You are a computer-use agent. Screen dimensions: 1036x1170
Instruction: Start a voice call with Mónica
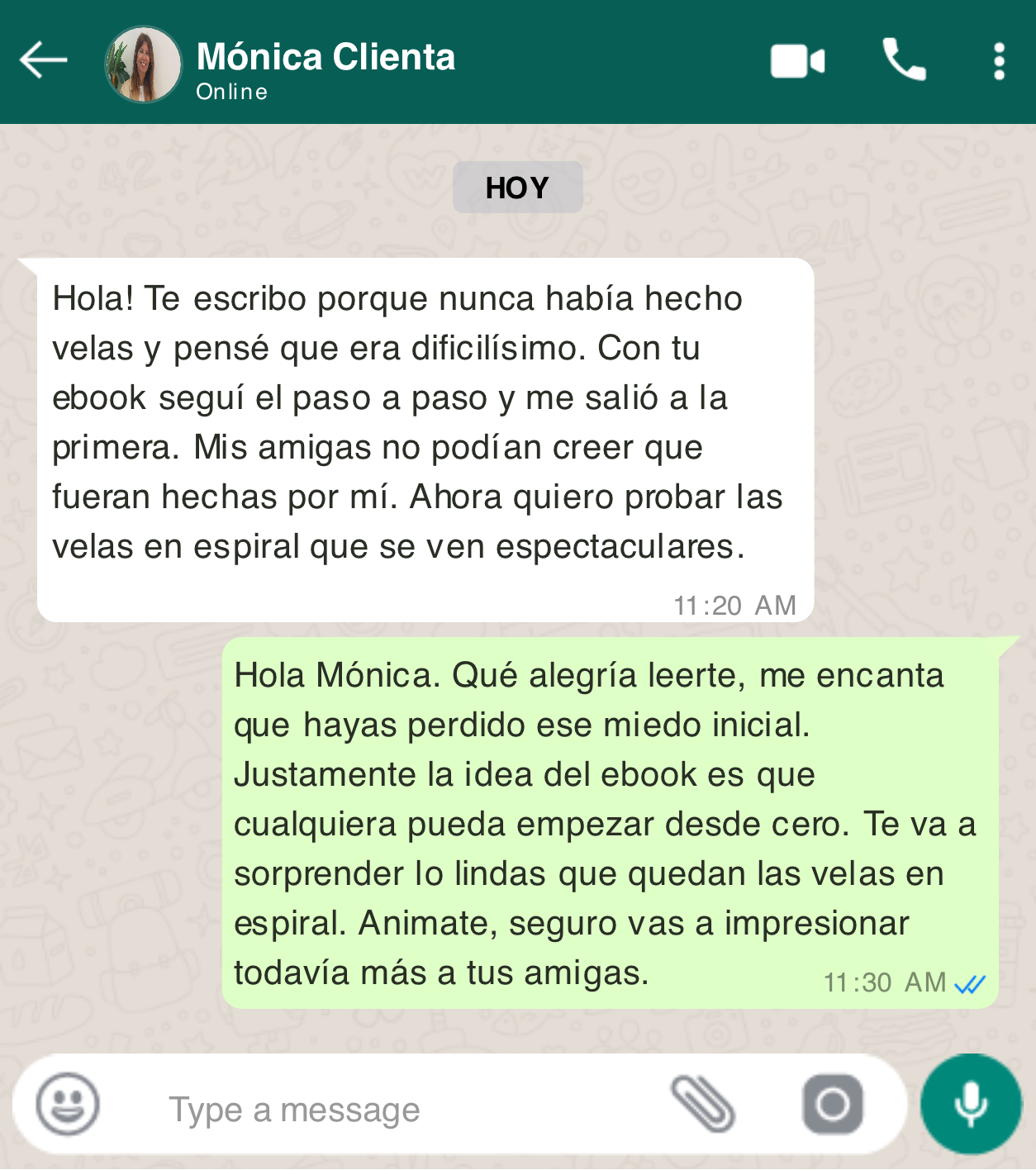(x=904, y=60)
